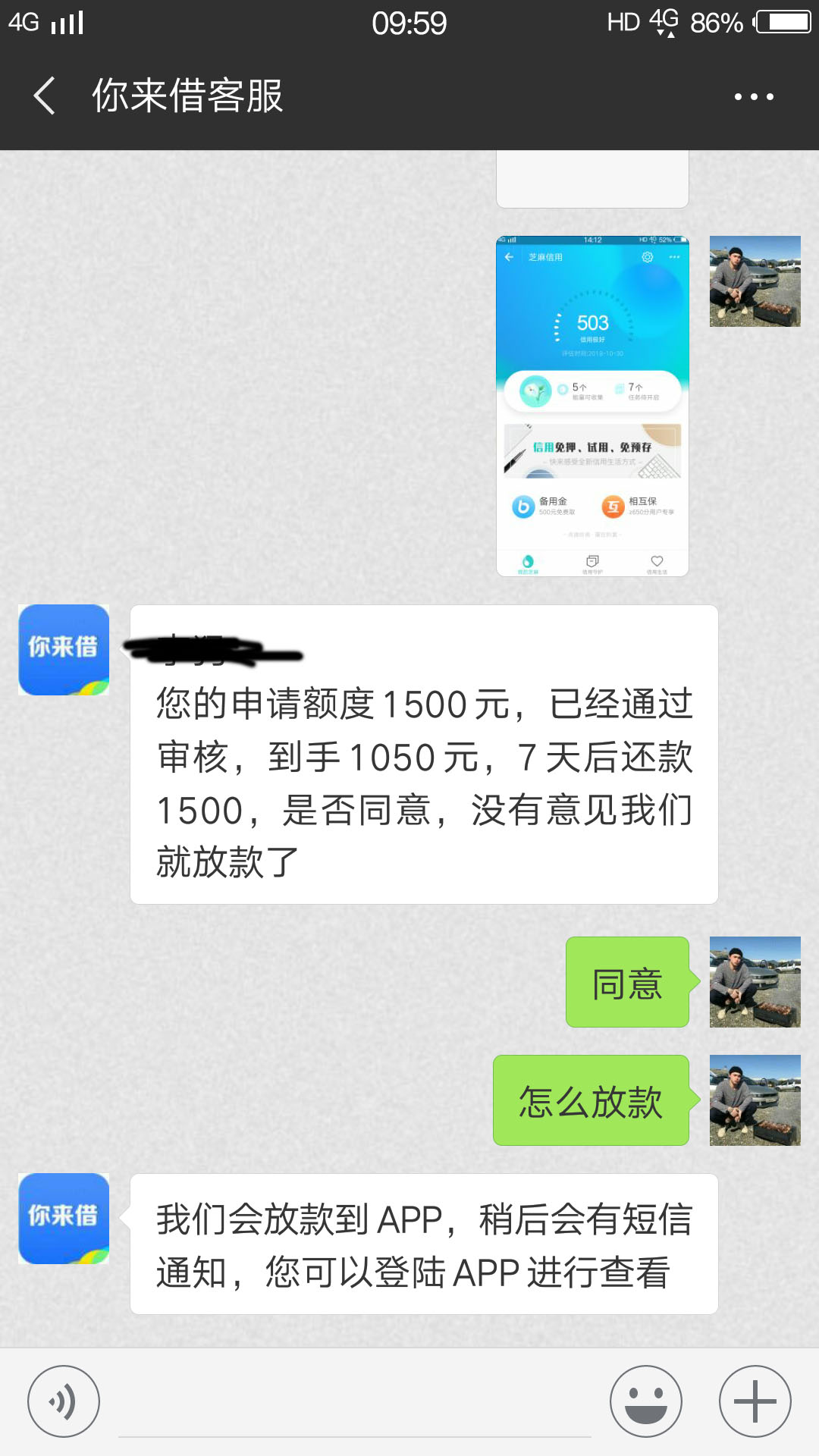Open the three-dot chat options menu
Image resolution: width=819 pixels, height=1456 pixels.
[x=754, y=97]
